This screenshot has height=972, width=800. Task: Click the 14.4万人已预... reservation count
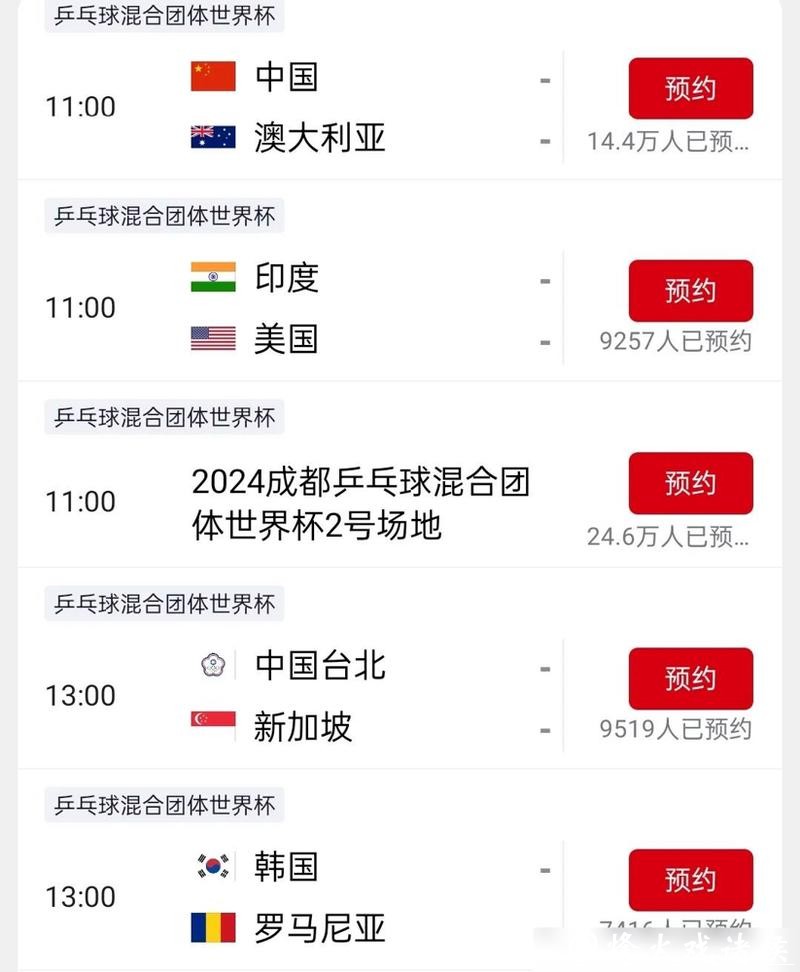tap(667, 143)
